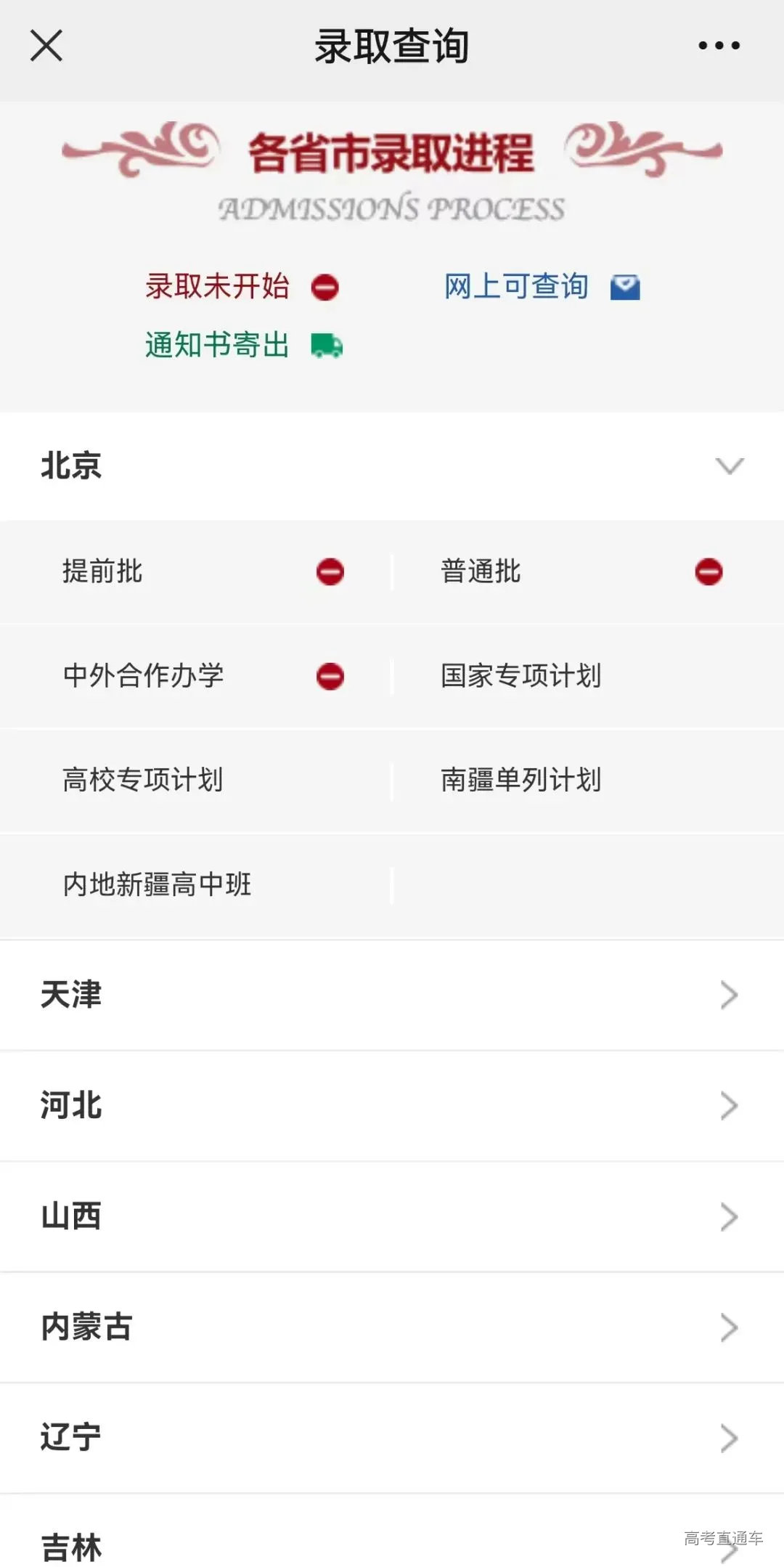Select the 录取查询 title bar
Image resolution: width=784 pixels, height=1567 pixels.
point(392,45)
